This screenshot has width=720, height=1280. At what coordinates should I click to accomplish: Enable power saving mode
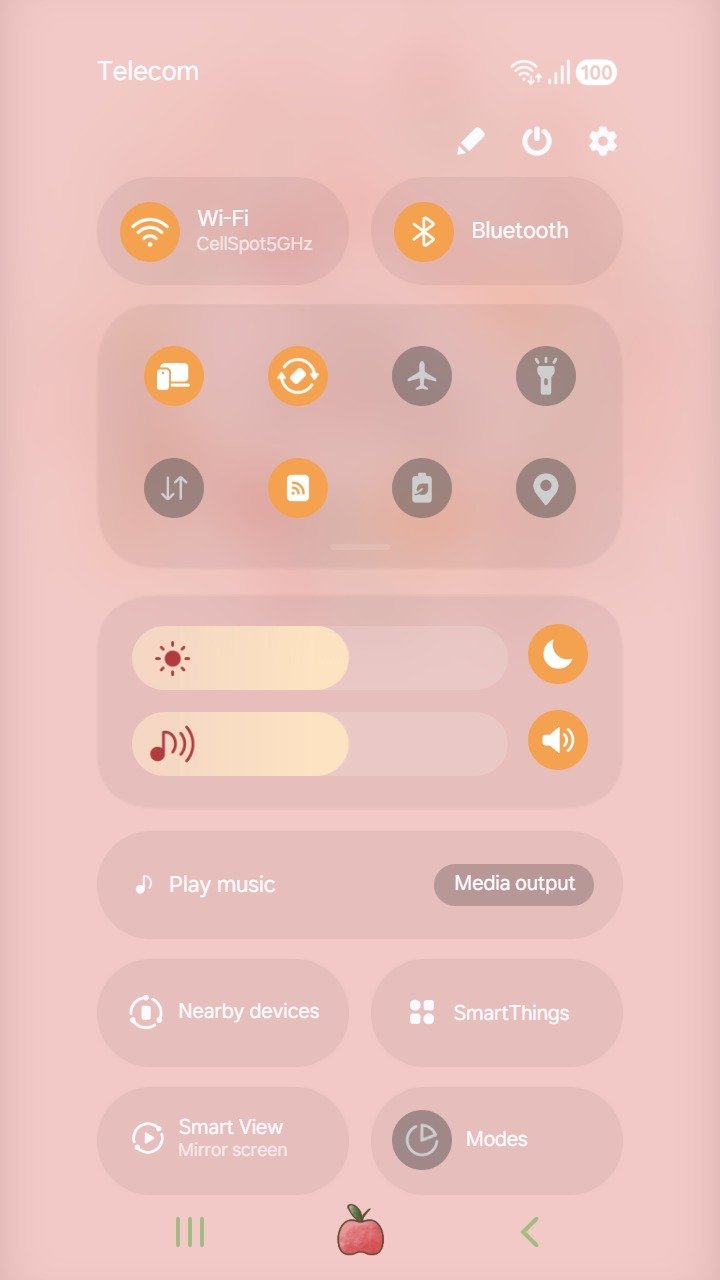pyautogui.click(x=422, y=488)
